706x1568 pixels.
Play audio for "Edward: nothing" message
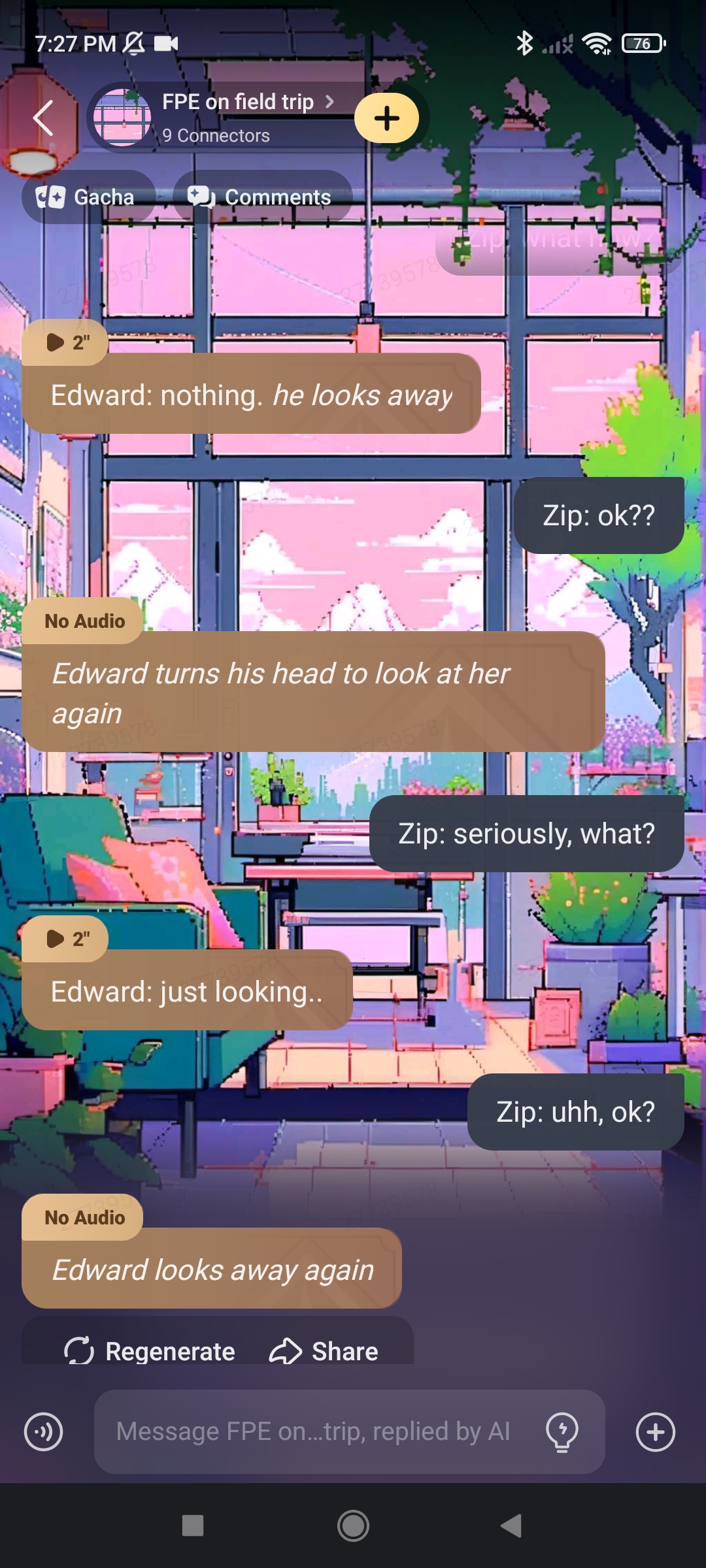66,342
